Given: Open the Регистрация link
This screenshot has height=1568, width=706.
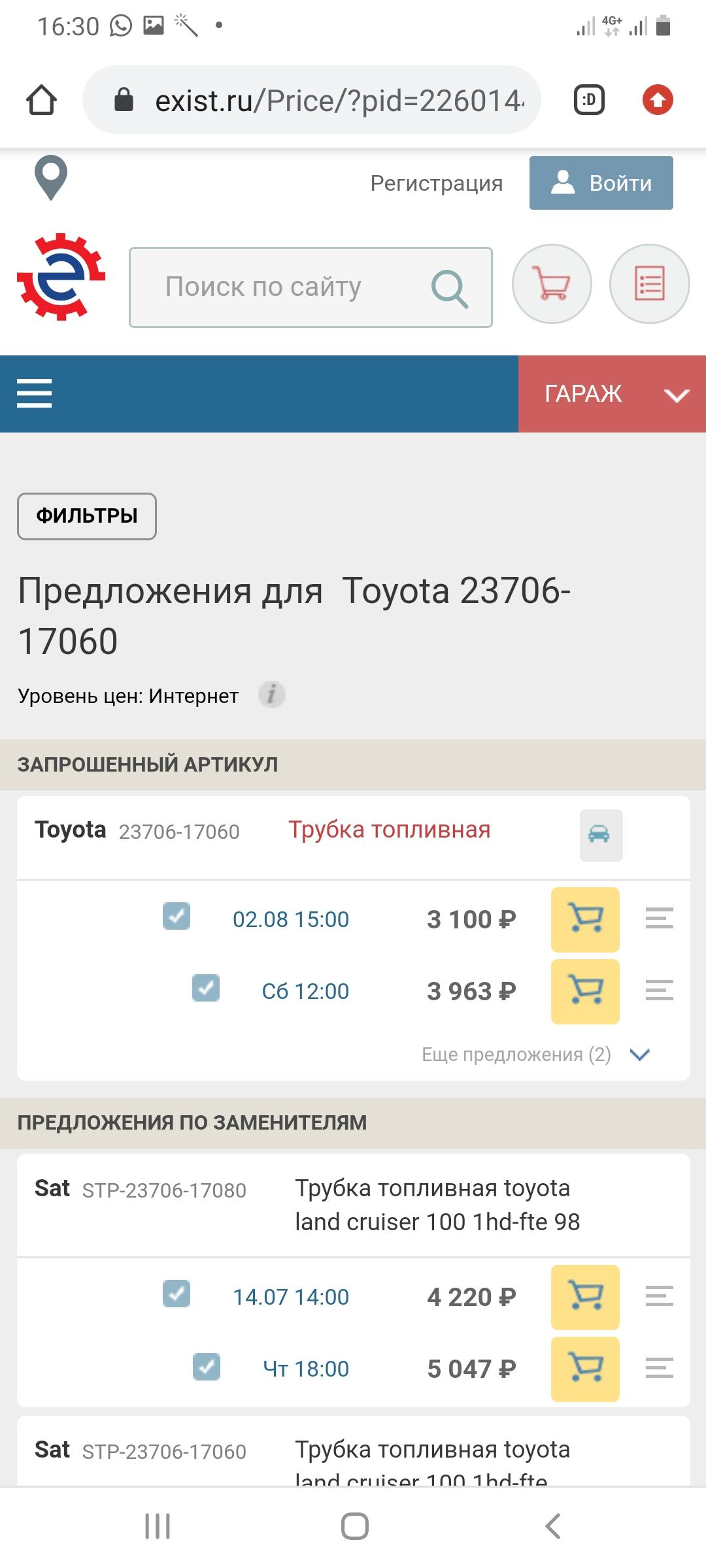Looking at the screenshot, I should [x=437, y=184].
